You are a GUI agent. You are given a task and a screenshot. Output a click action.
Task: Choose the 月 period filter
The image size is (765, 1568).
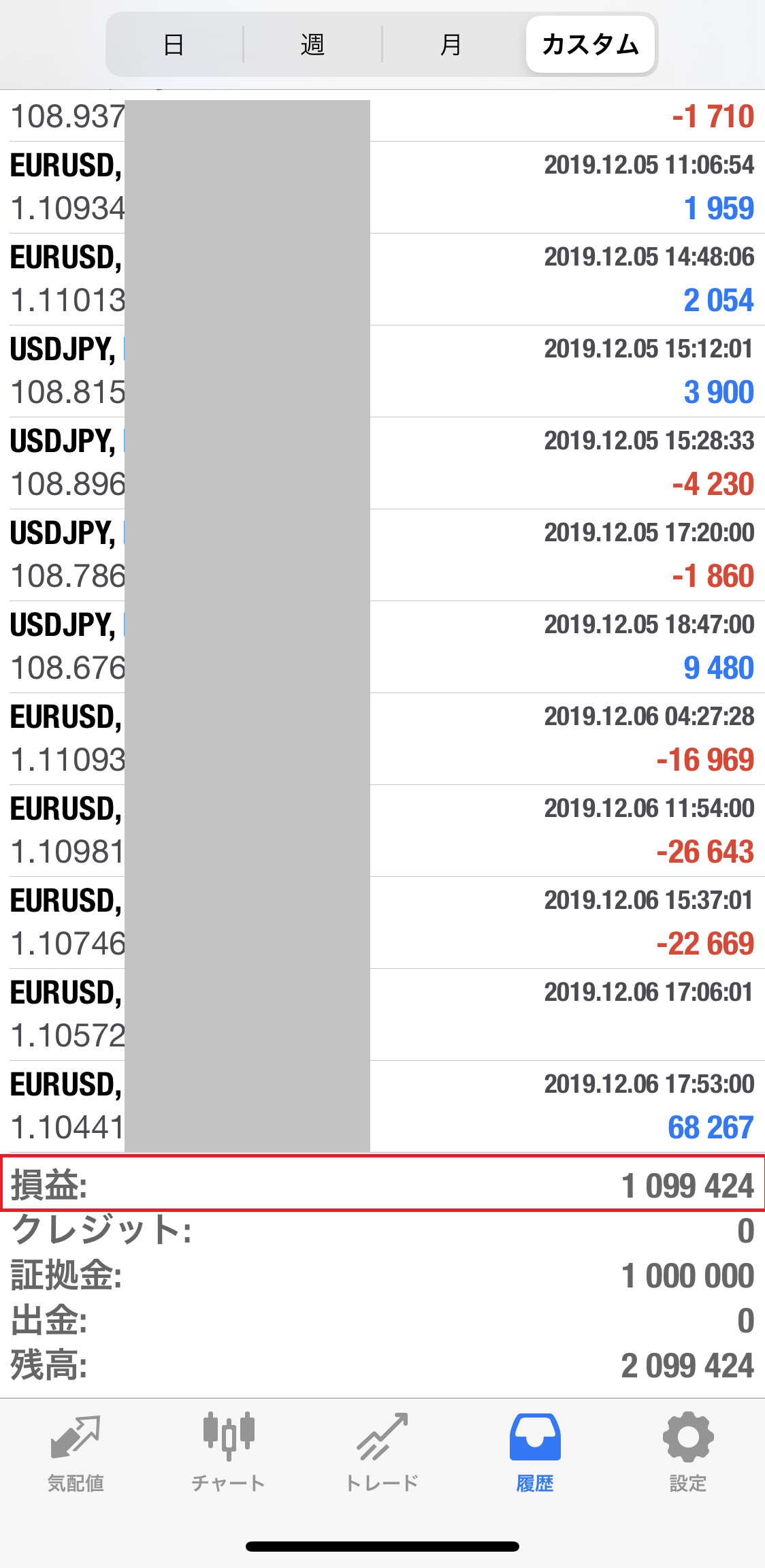click(x=451, y=44)
